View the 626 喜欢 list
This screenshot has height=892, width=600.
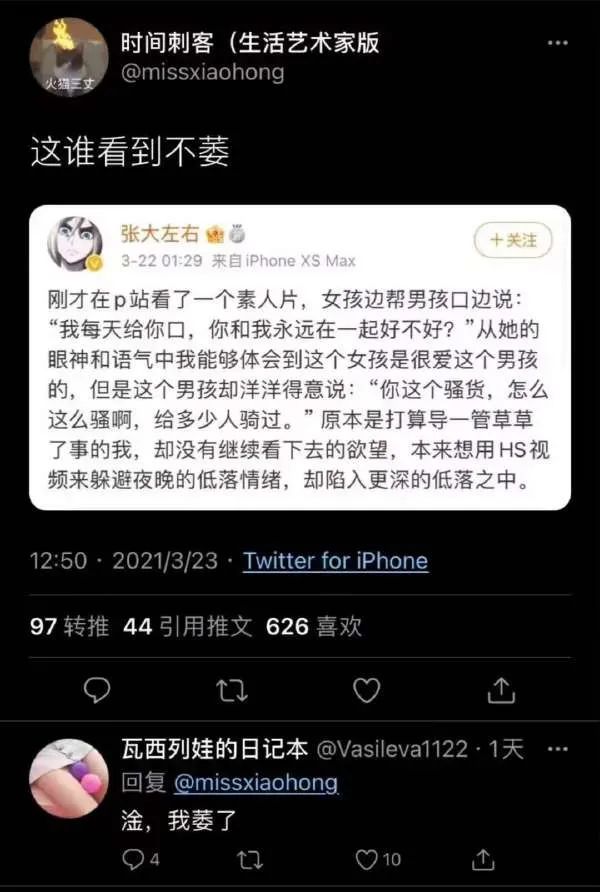314,627
